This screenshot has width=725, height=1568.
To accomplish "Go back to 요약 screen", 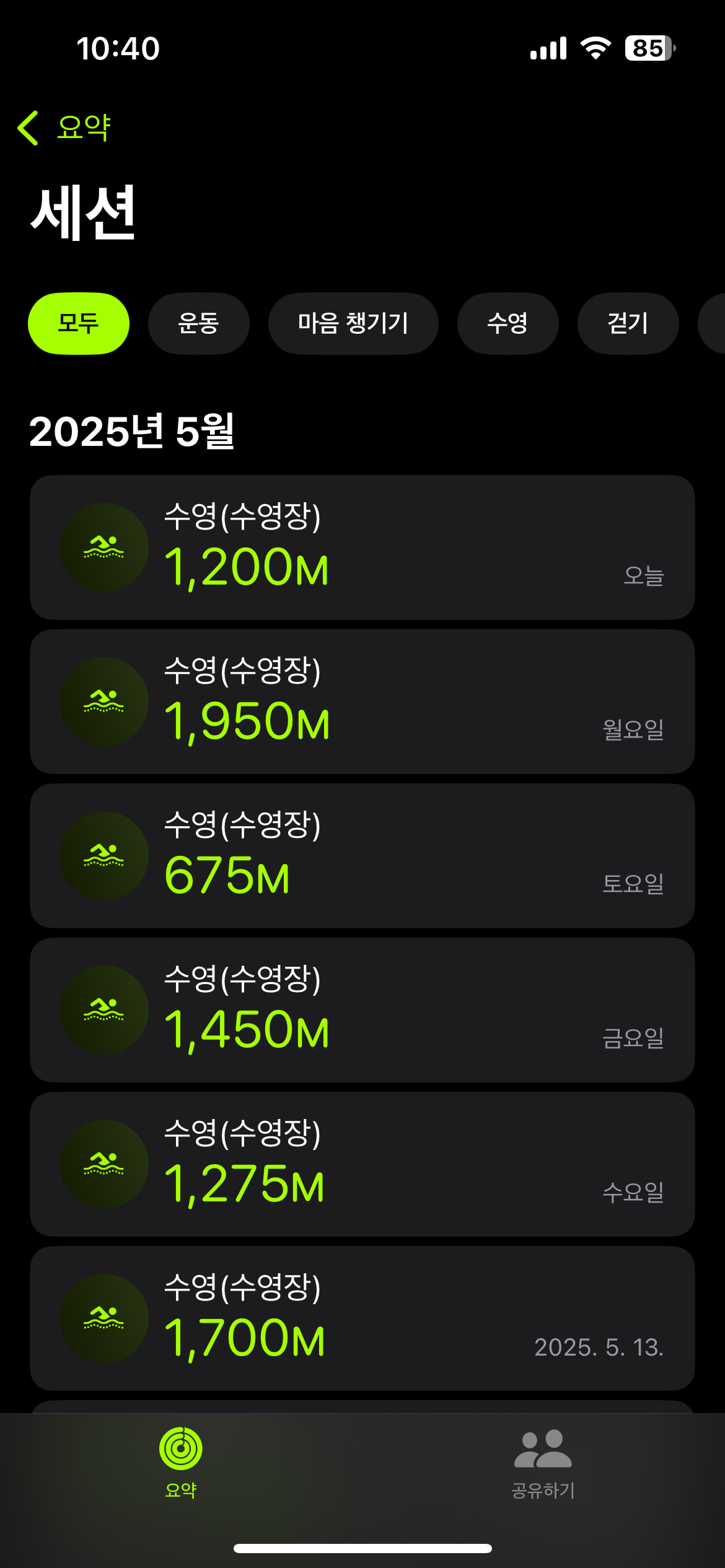I will [x=64, y=128].
